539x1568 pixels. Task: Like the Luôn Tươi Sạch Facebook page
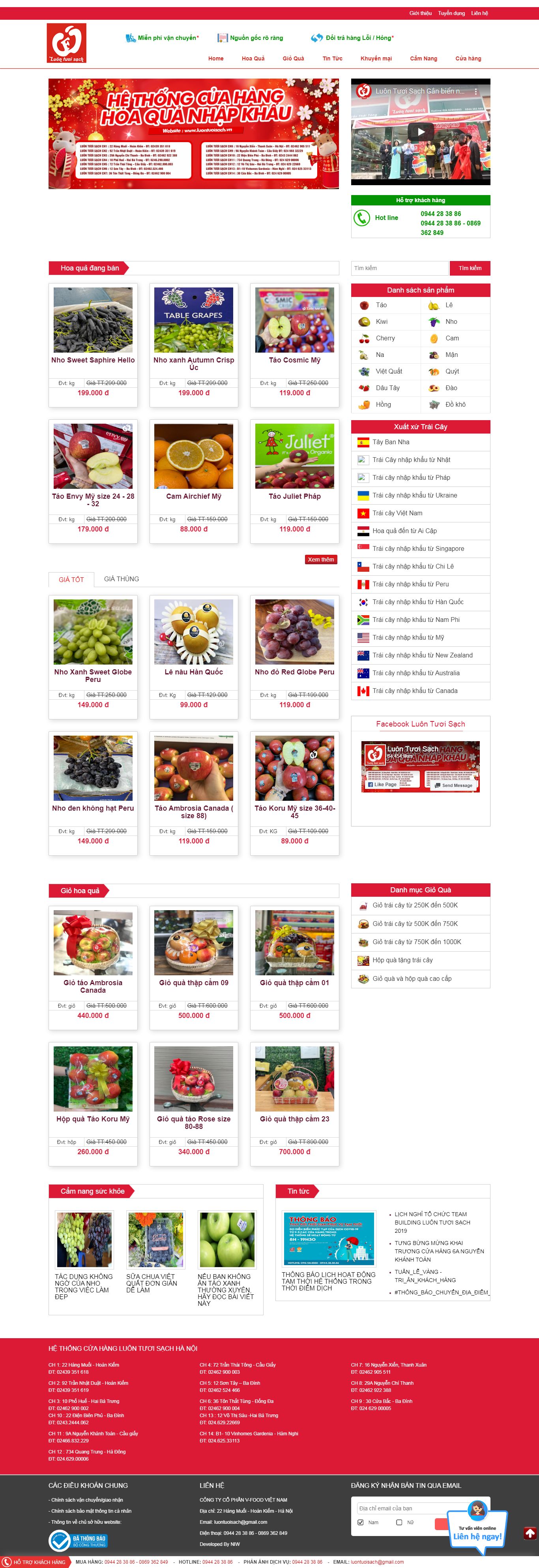pyautogui.click(x=382, y=785)
